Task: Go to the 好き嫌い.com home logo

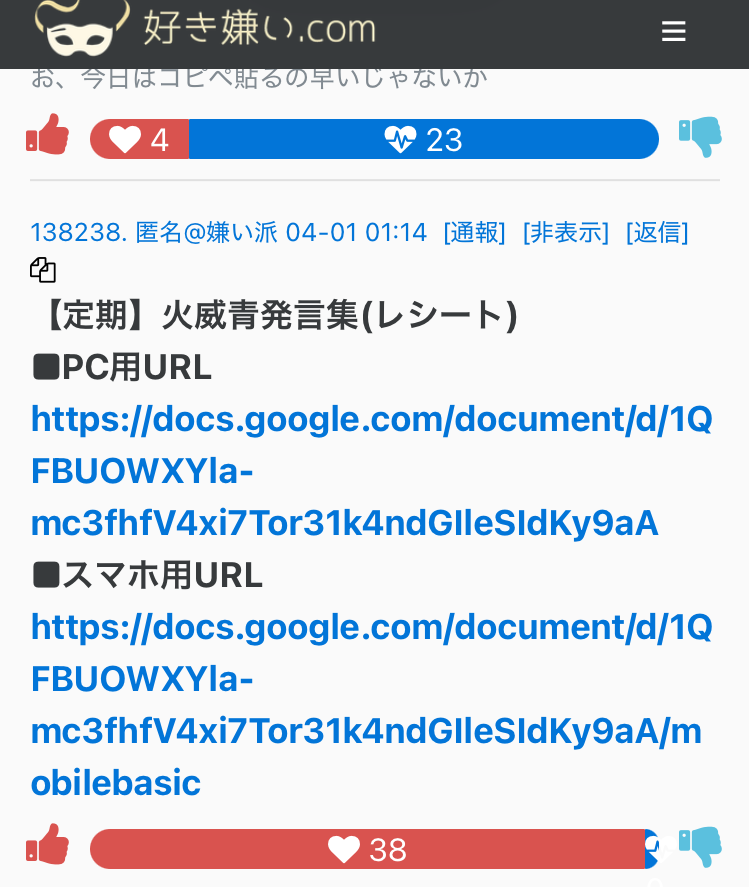Action: coord(205,28)
